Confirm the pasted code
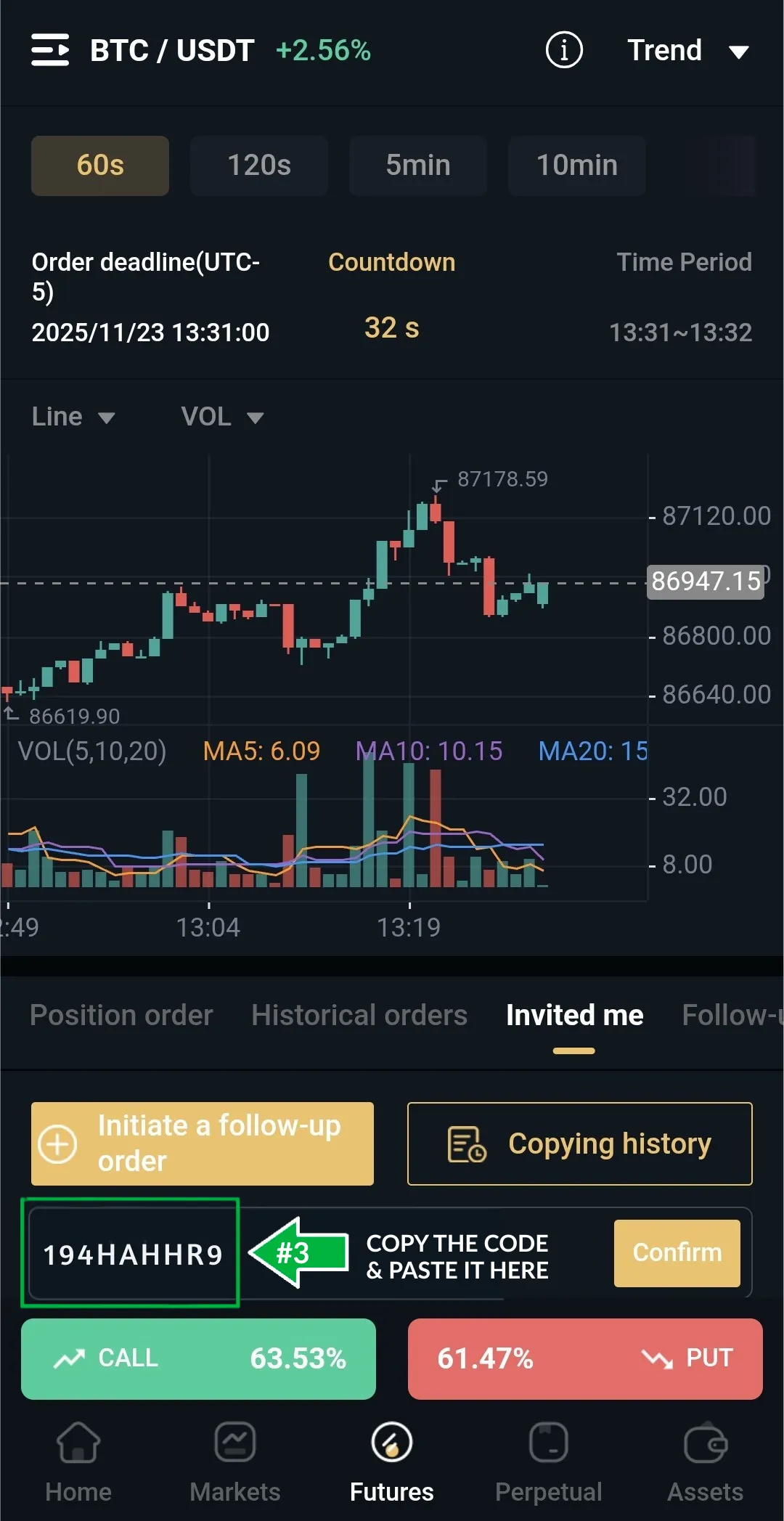Screen dimensions: 784x1521 (677, 1253)
